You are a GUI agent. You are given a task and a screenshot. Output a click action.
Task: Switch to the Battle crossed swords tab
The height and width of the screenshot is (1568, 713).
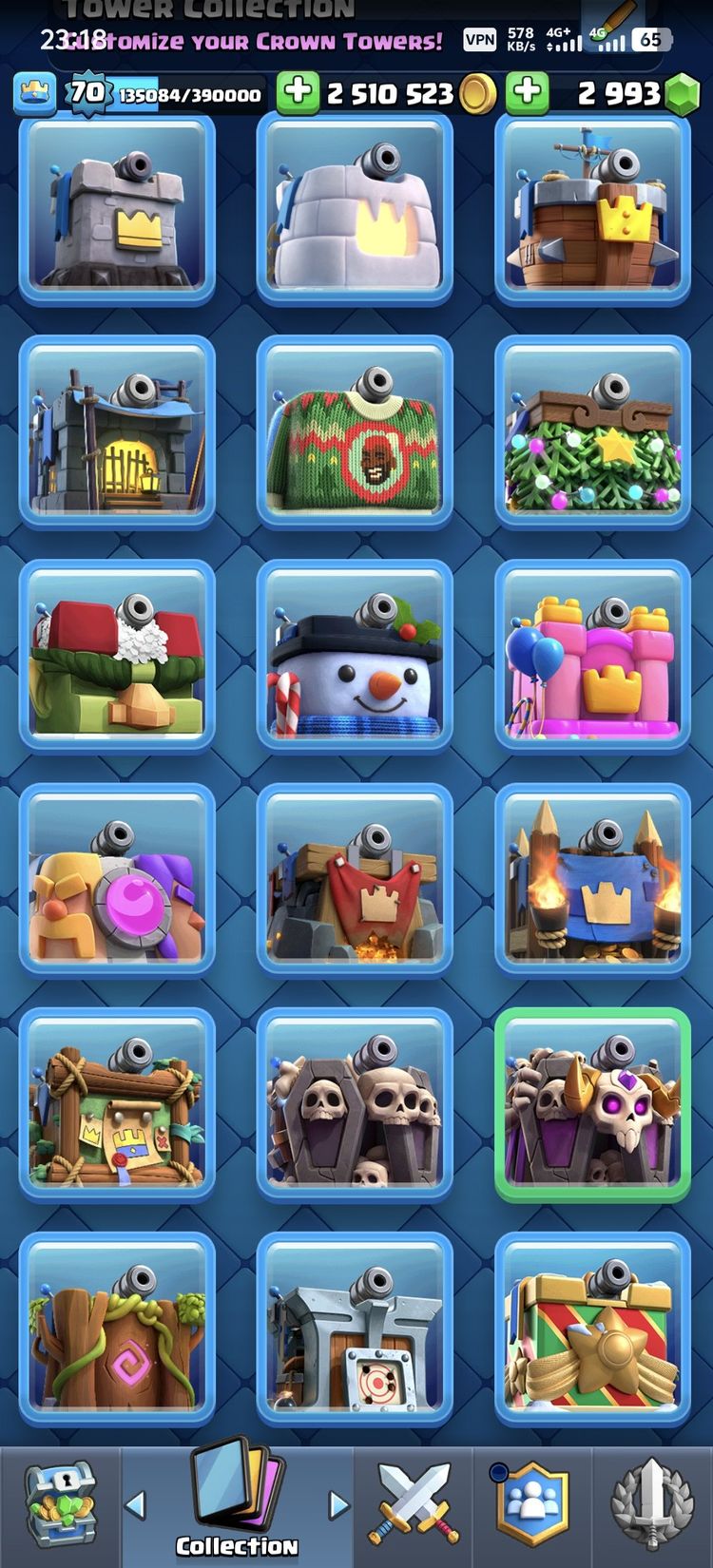[x=414, y=1504]
